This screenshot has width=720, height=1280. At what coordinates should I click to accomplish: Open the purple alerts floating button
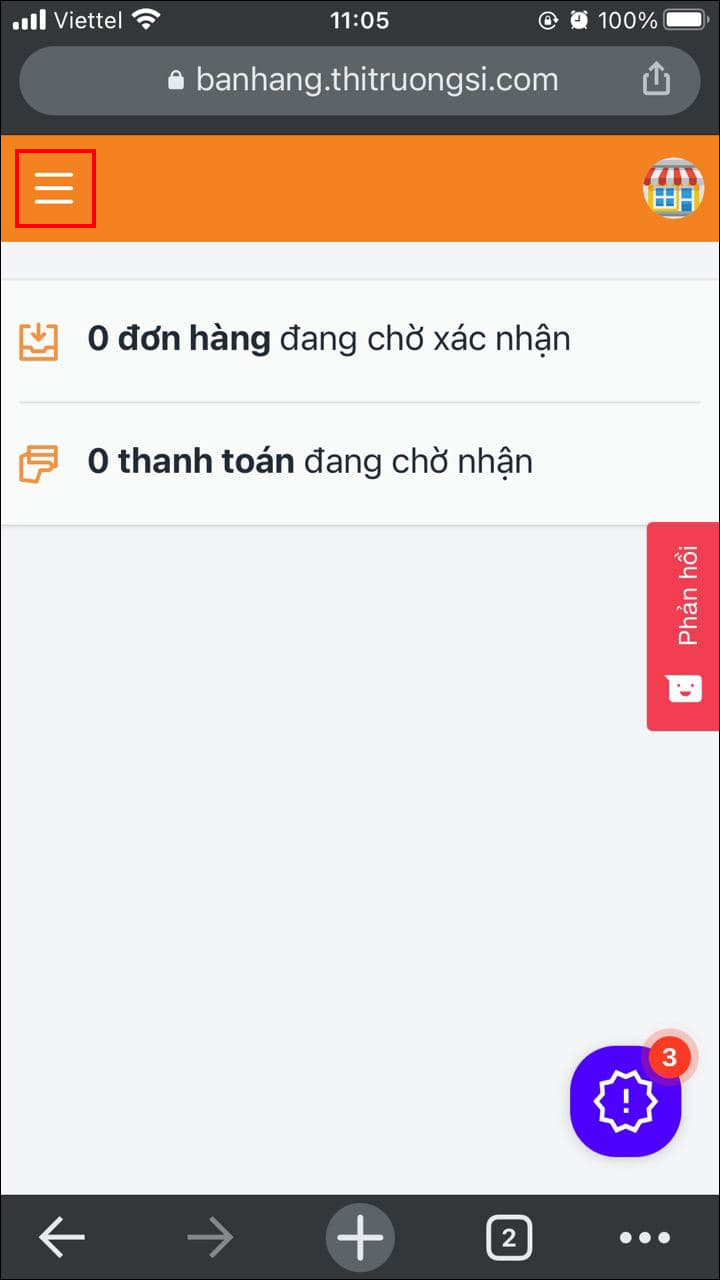coord(626,1101)
